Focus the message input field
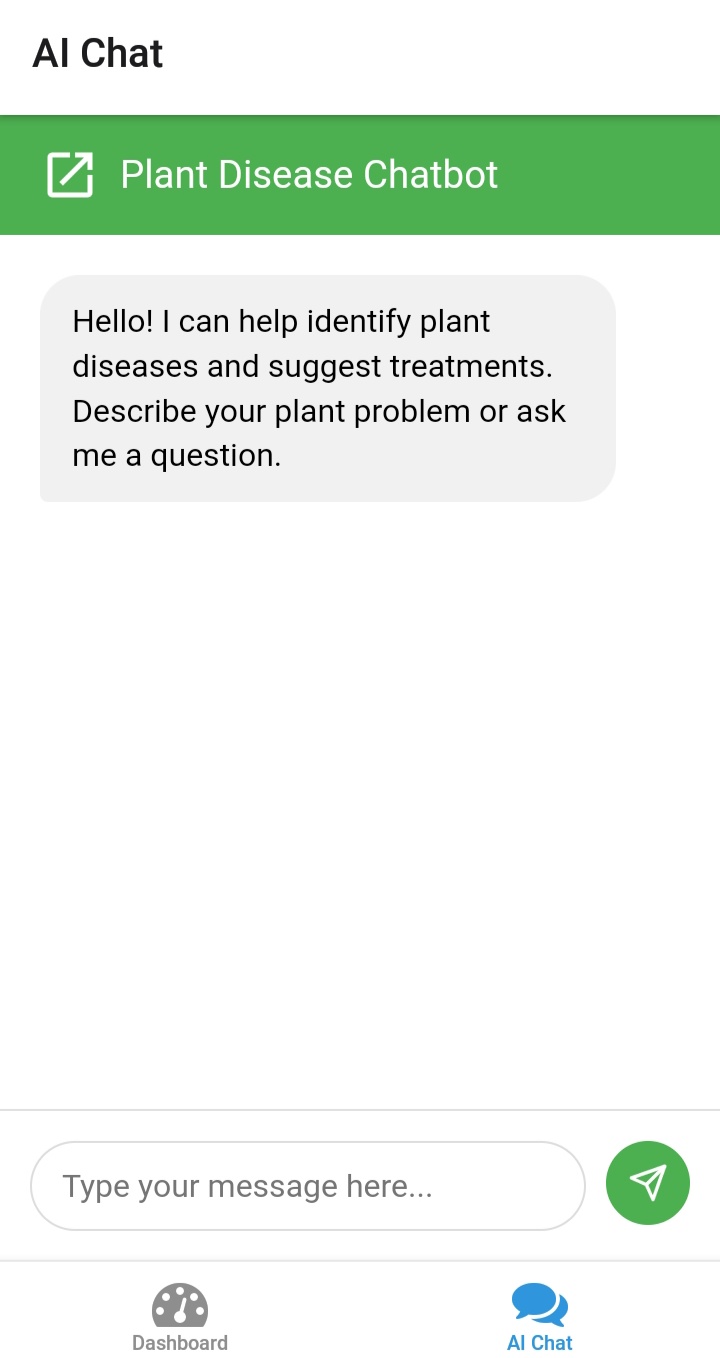720x1358 pixels. point(308,1186)
